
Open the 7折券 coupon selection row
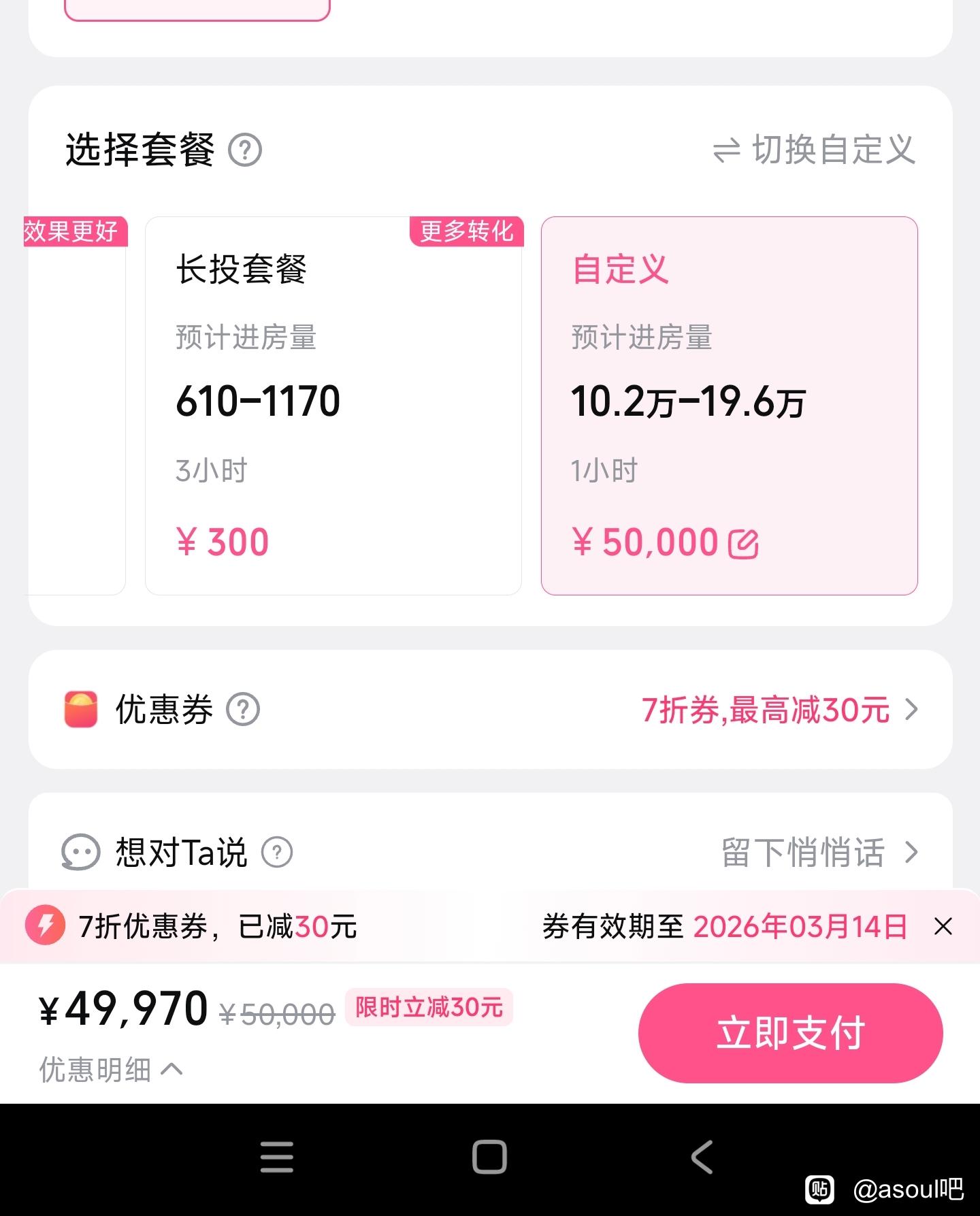[x=778, y=710]
